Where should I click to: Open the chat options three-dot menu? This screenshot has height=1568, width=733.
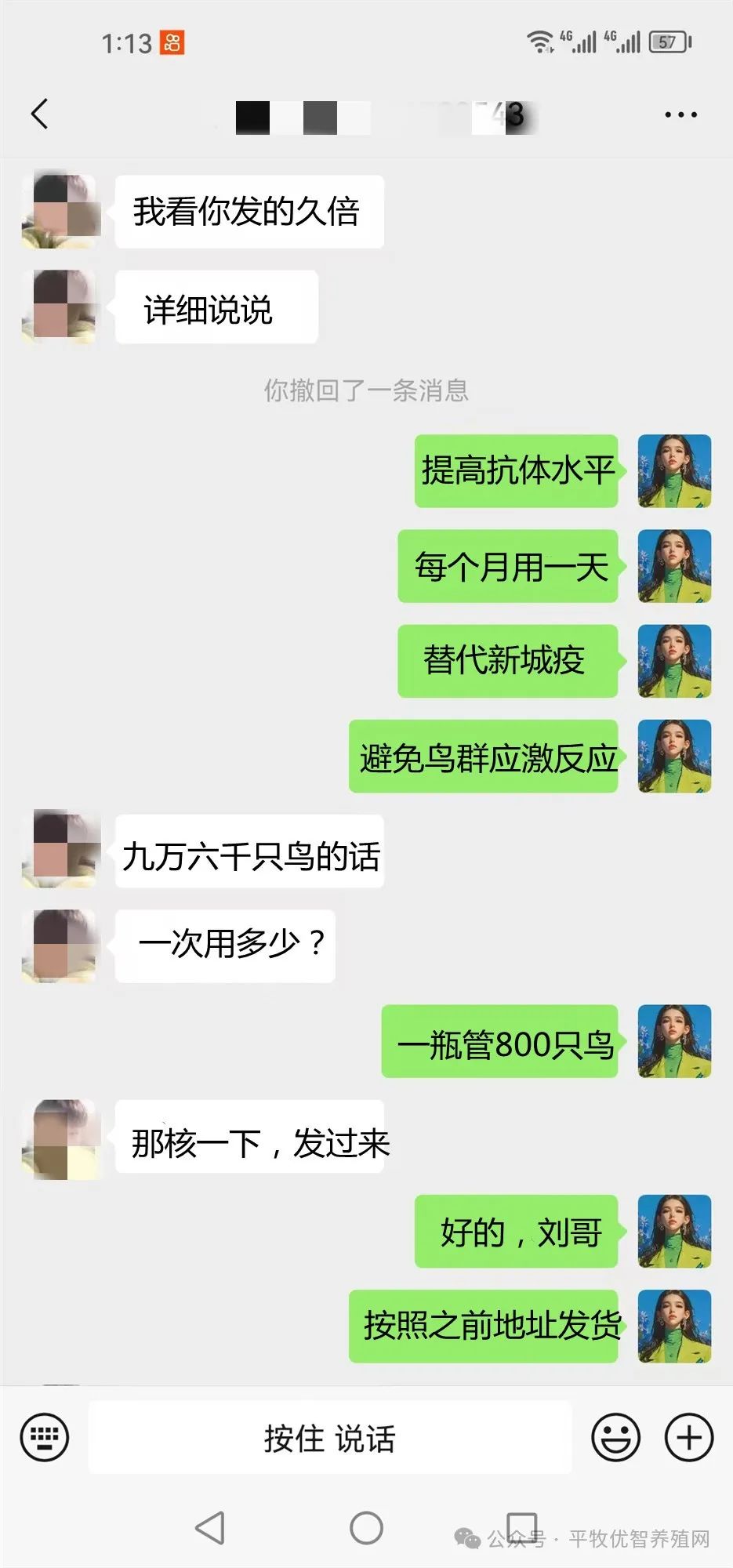click(x=680, y=114)
